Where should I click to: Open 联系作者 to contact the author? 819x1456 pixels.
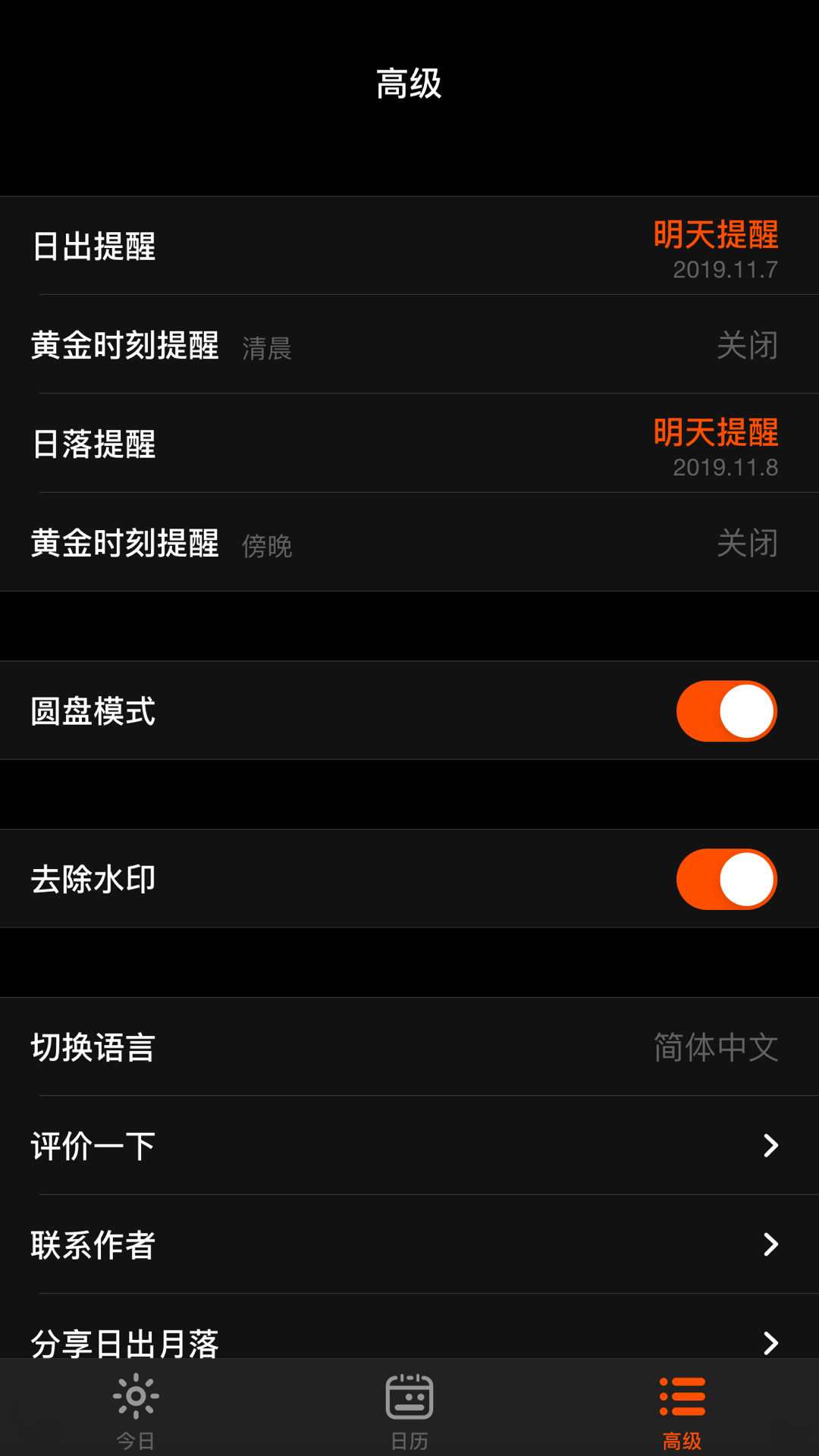pos(409,1244)
